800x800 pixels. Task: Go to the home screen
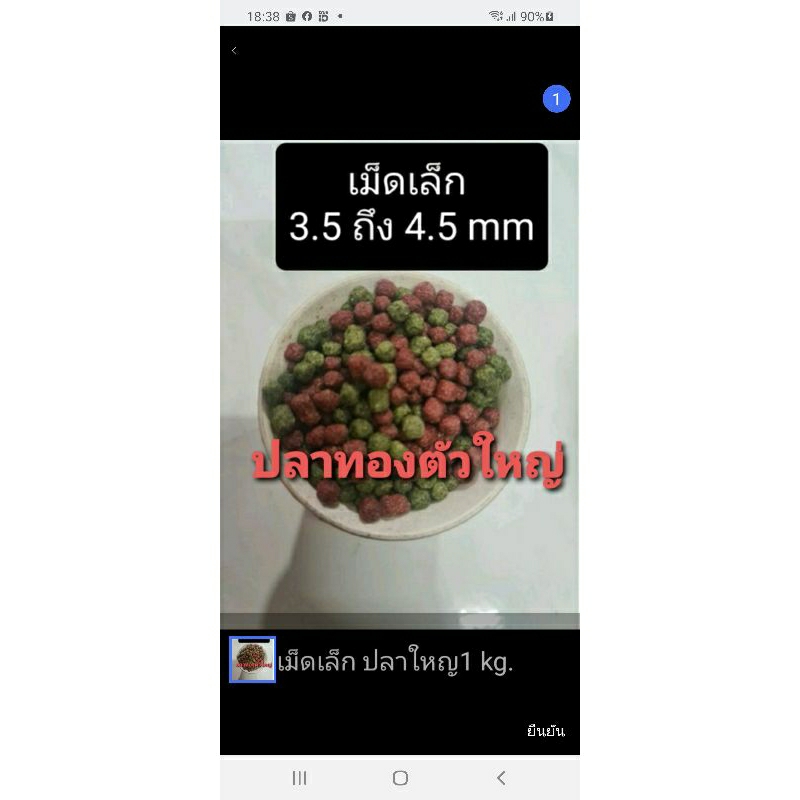(x=400, y=778)
